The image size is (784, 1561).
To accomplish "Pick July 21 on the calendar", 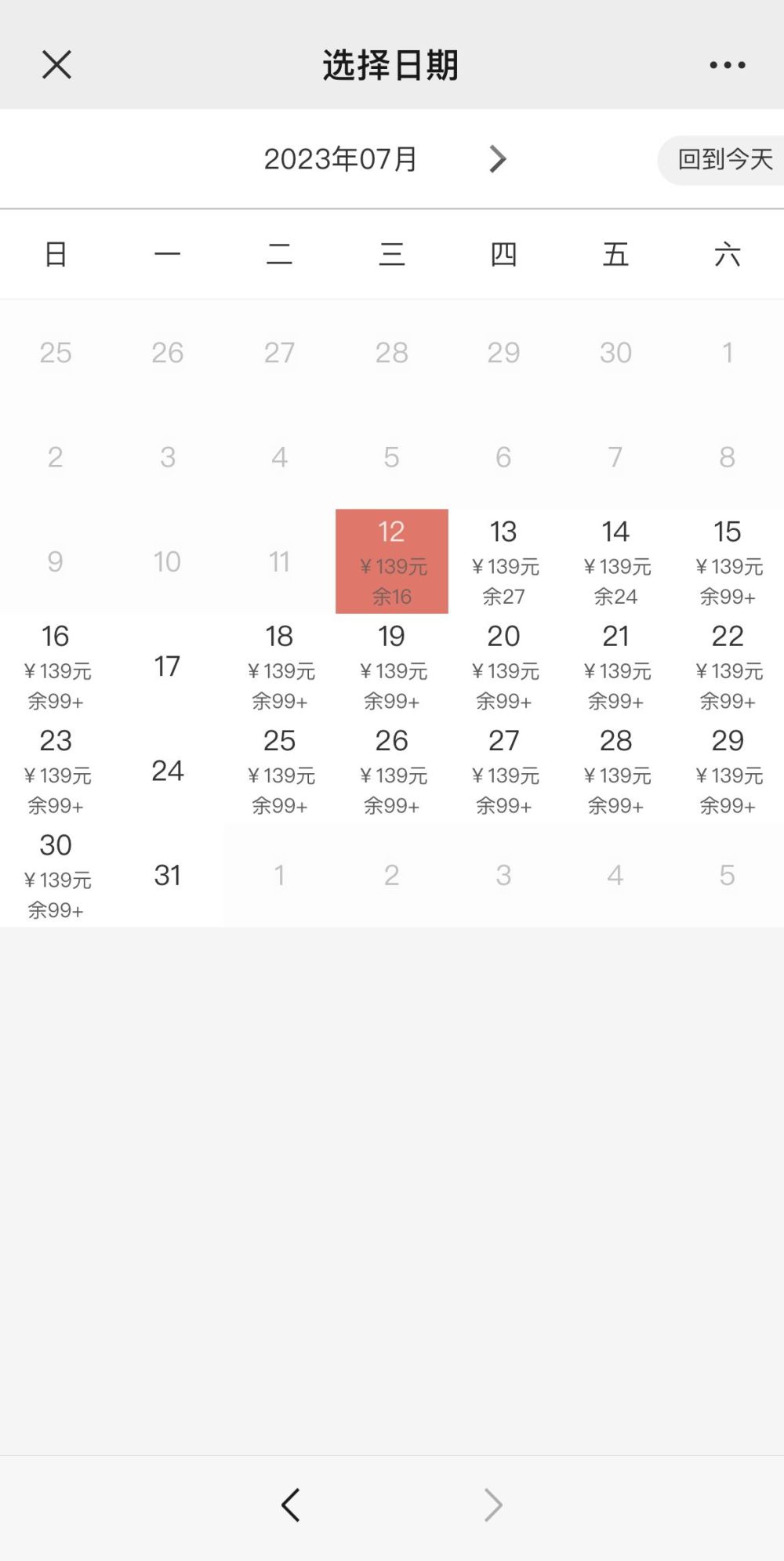I will coord(615,666).
